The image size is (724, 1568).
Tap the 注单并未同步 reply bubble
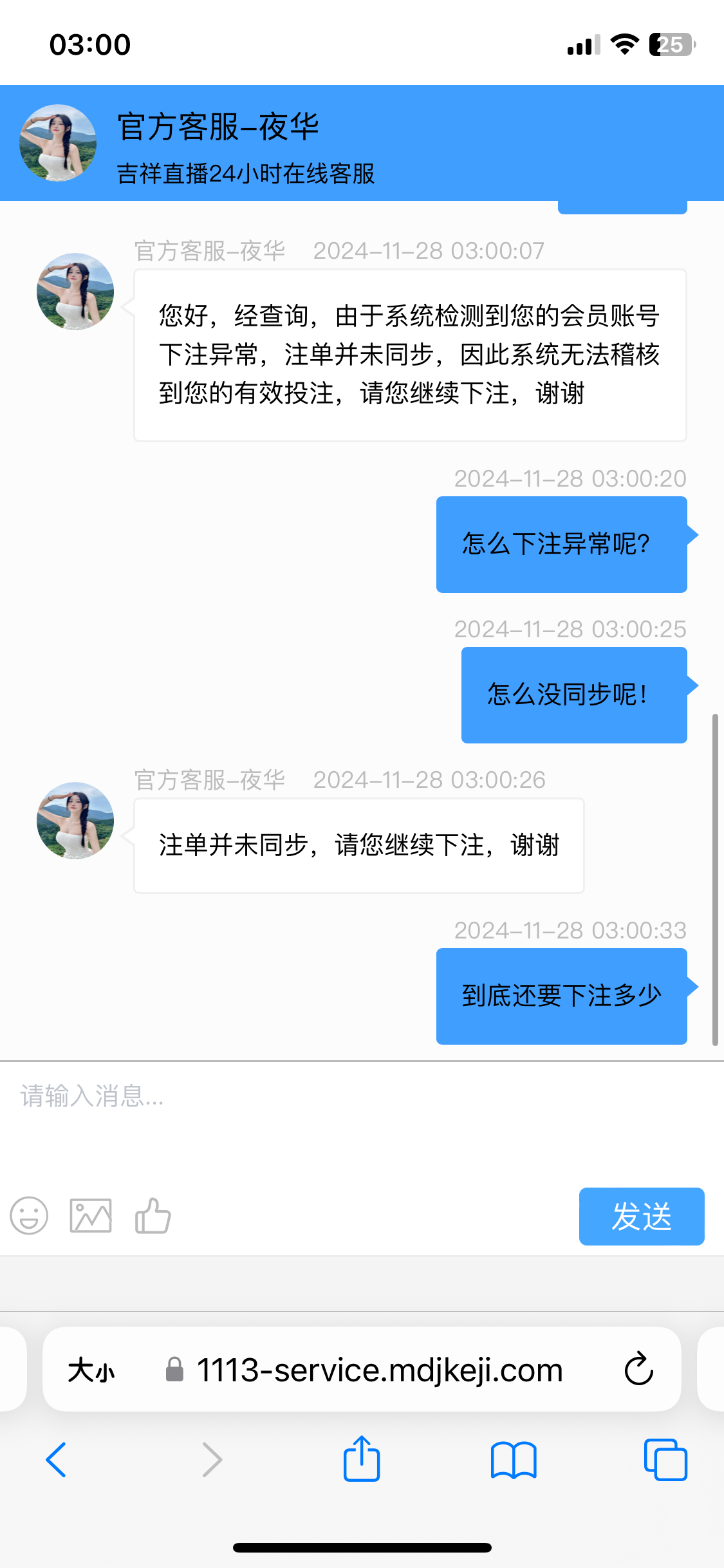[x=358, y=845]
